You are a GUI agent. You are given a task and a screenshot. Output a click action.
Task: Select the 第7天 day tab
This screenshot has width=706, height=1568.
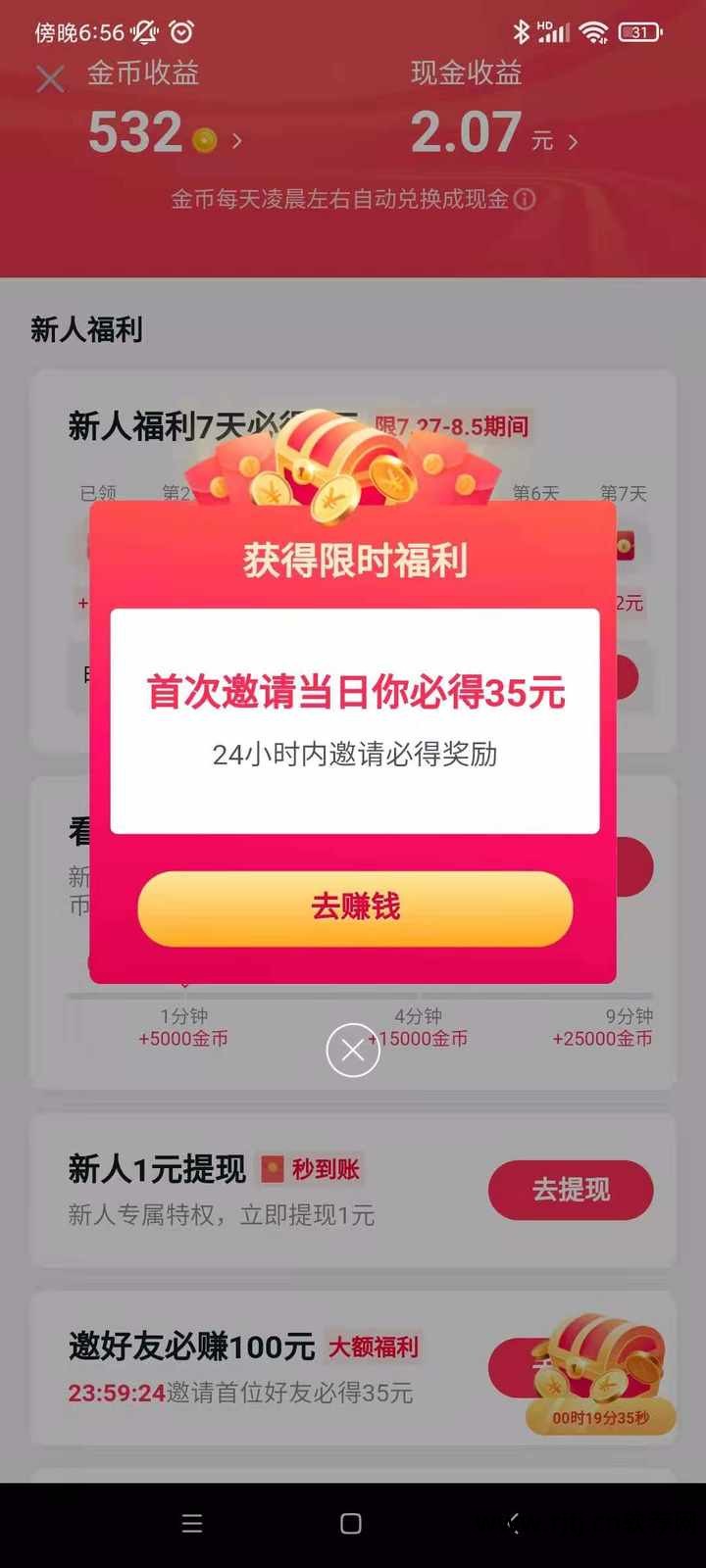click(x=621, y=495)
